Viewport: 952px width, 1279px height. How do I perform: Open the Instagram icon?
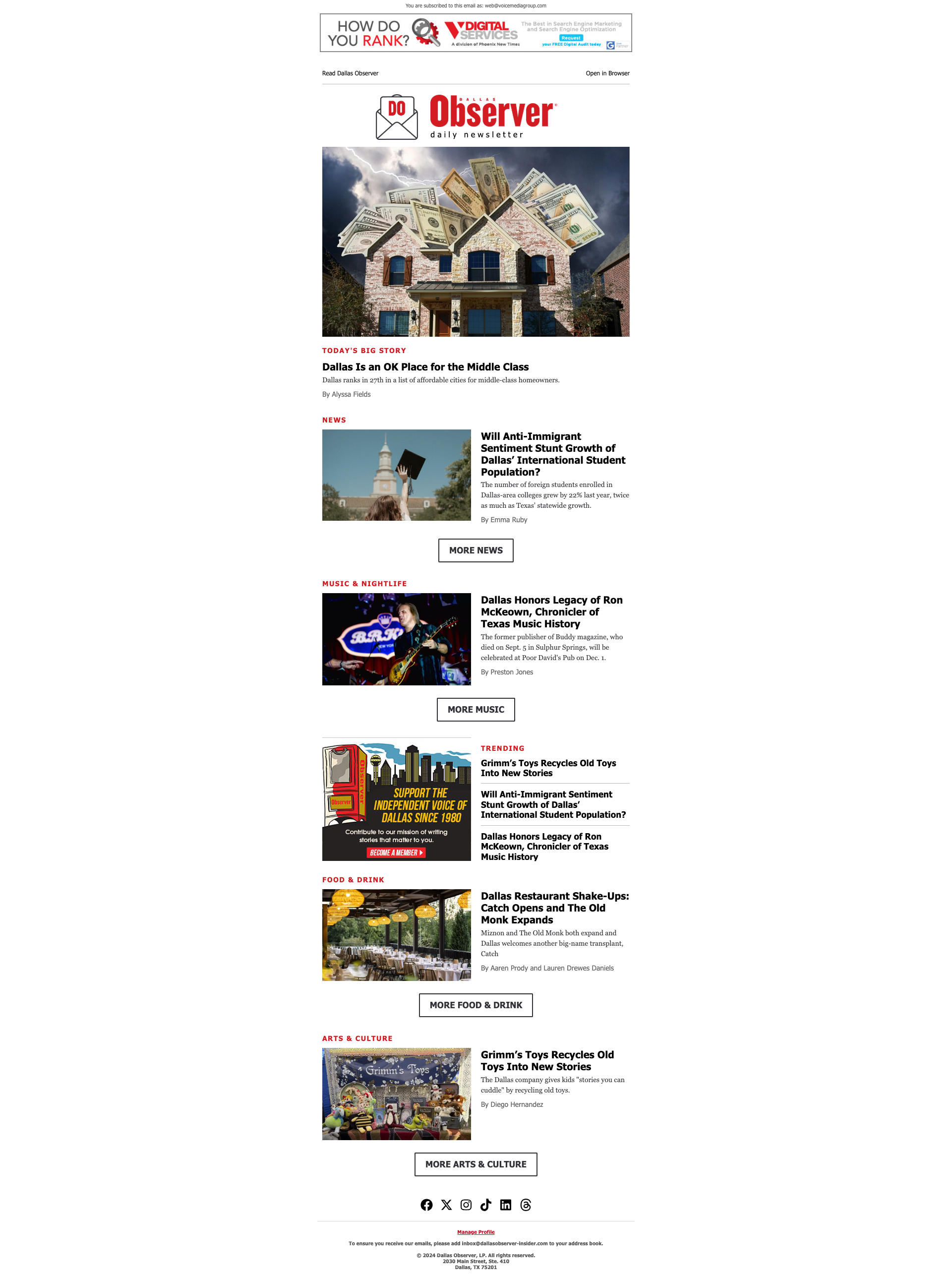[x=466, y=1205]
